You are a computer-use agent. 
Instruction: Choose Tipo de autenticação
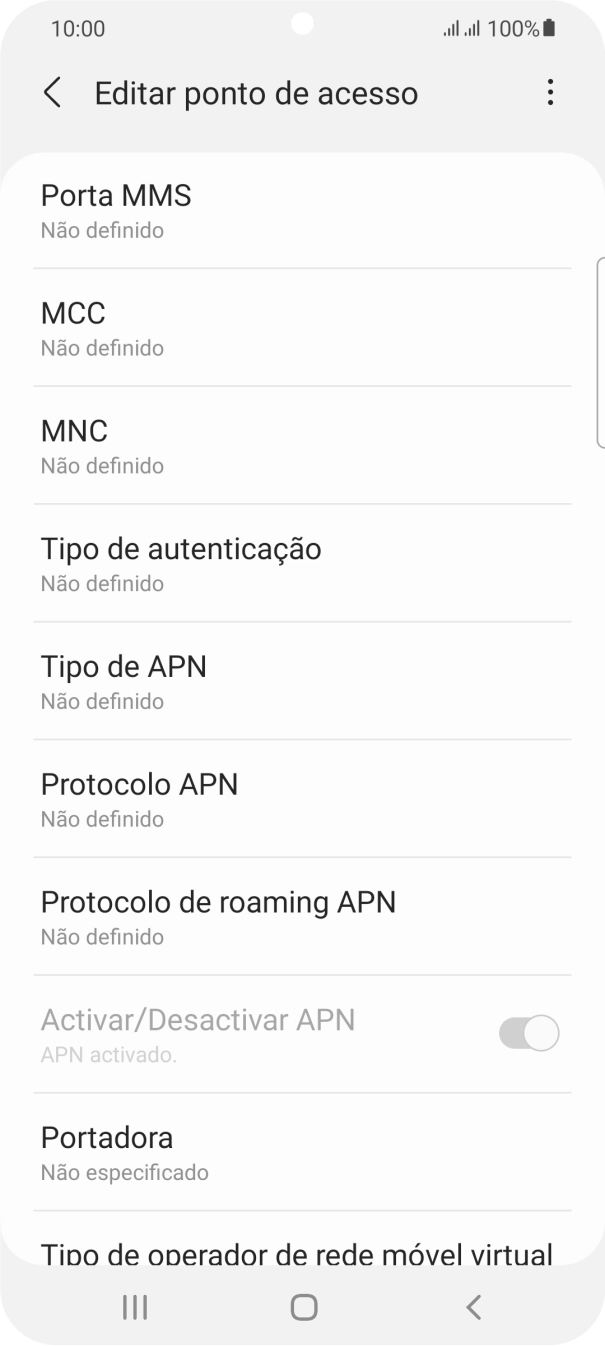[302, 564]
